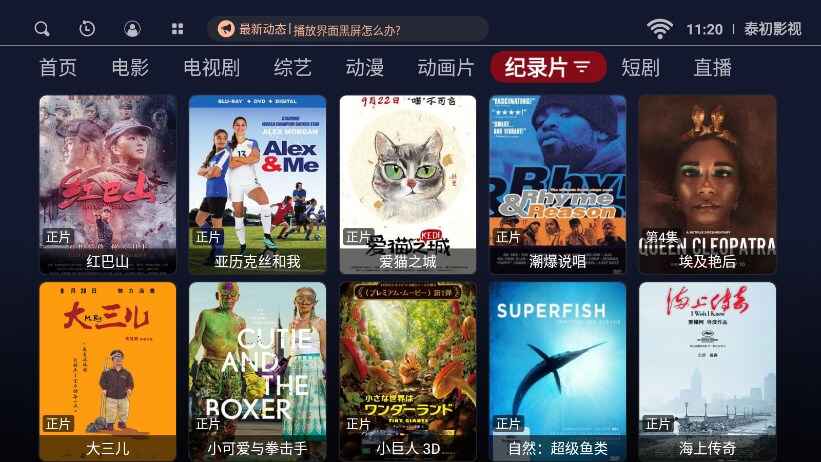The image size is (821, 462).
Task: Switch to the 动画片 tab
Action: click(446, 68)
